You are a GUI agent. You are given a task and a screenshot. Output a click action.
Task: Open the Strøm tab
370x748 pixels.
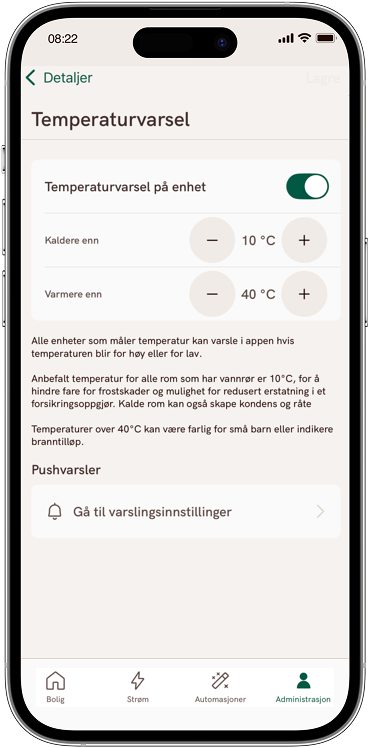coord(138,687)
